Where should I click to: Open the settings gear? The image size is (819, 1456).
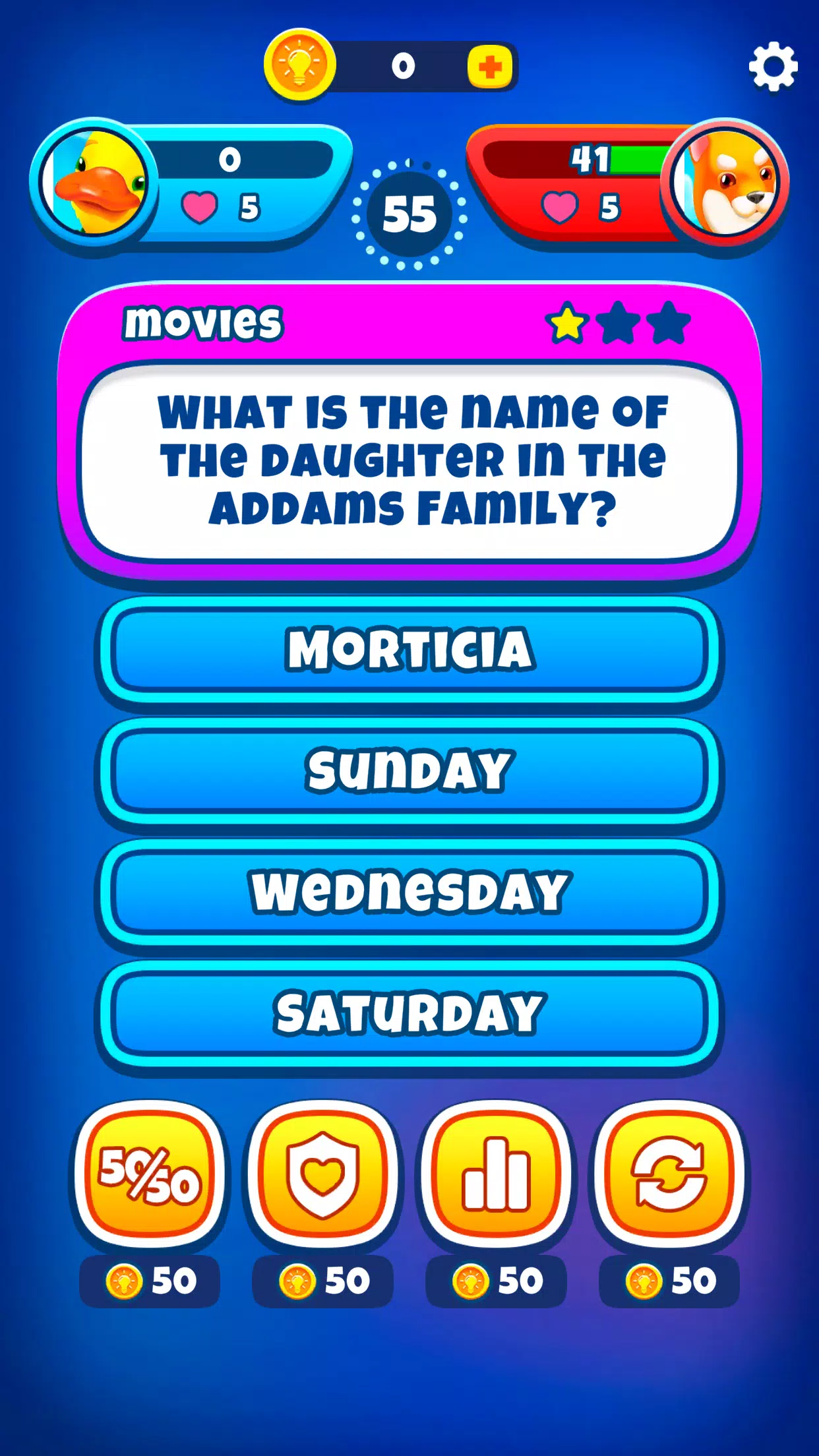point(773,67)
